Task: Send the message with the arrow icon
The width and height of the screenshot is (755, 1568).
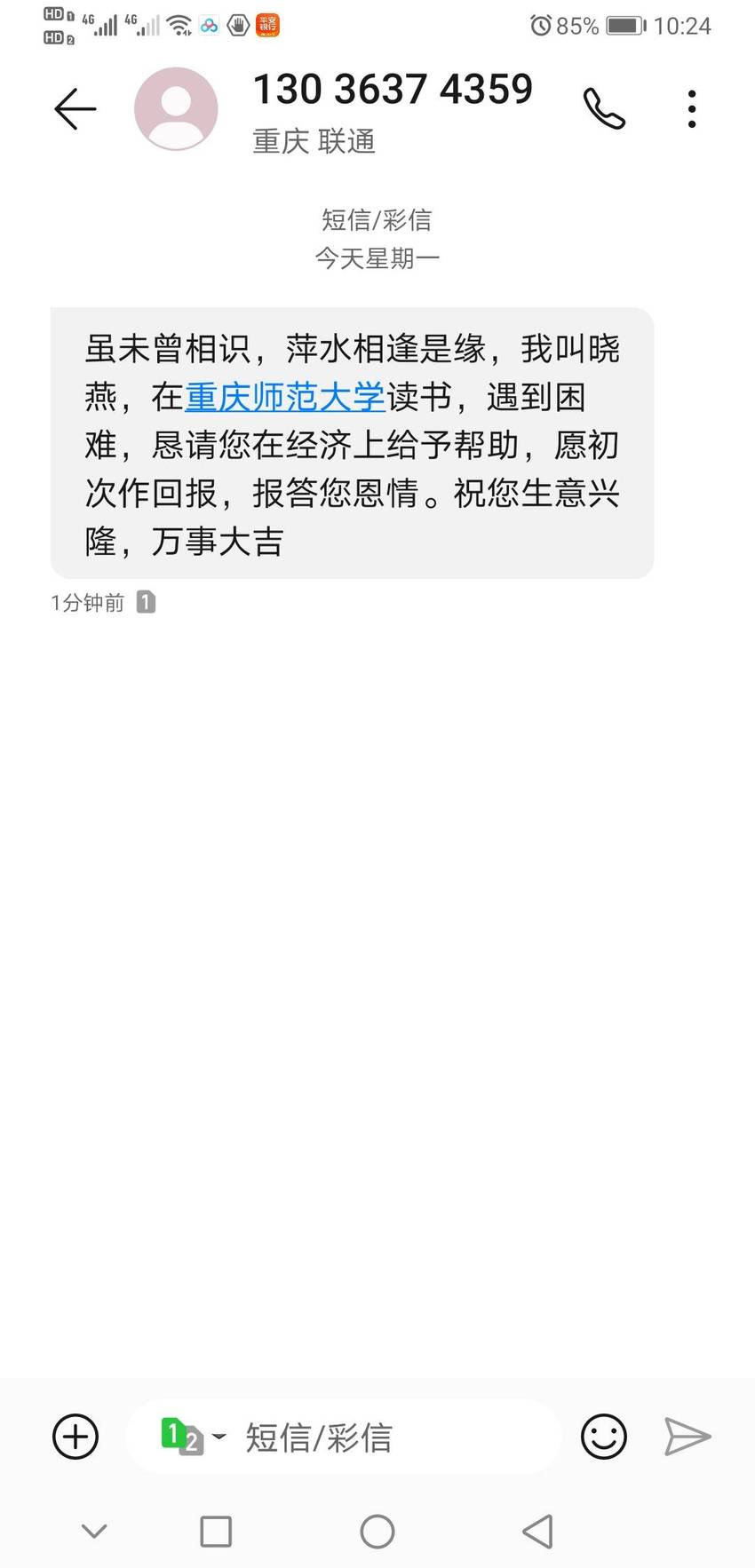Action: [x=687, y=1436]
